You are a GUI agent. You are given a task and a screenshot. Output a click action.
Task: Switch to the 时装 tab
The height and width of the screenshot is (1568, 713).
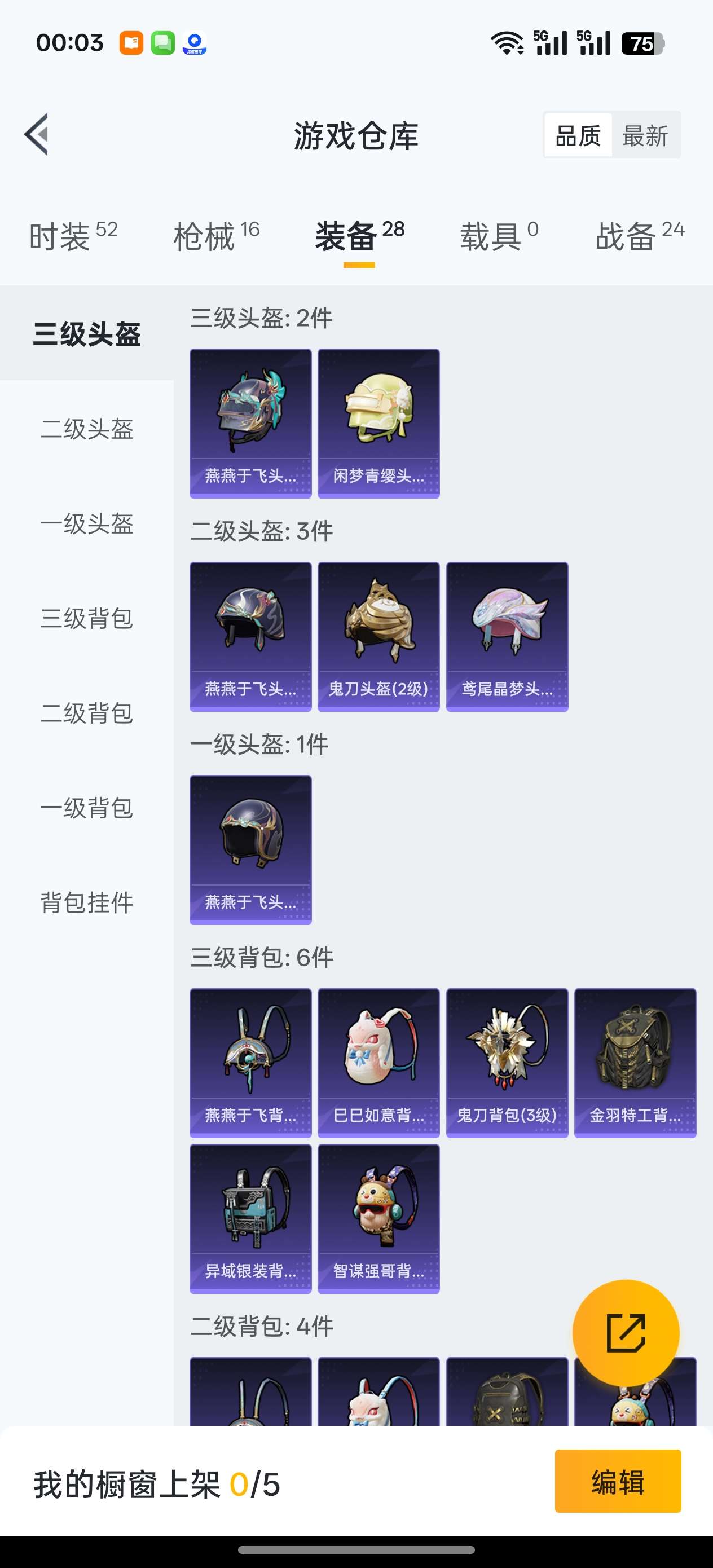point(74,236)
